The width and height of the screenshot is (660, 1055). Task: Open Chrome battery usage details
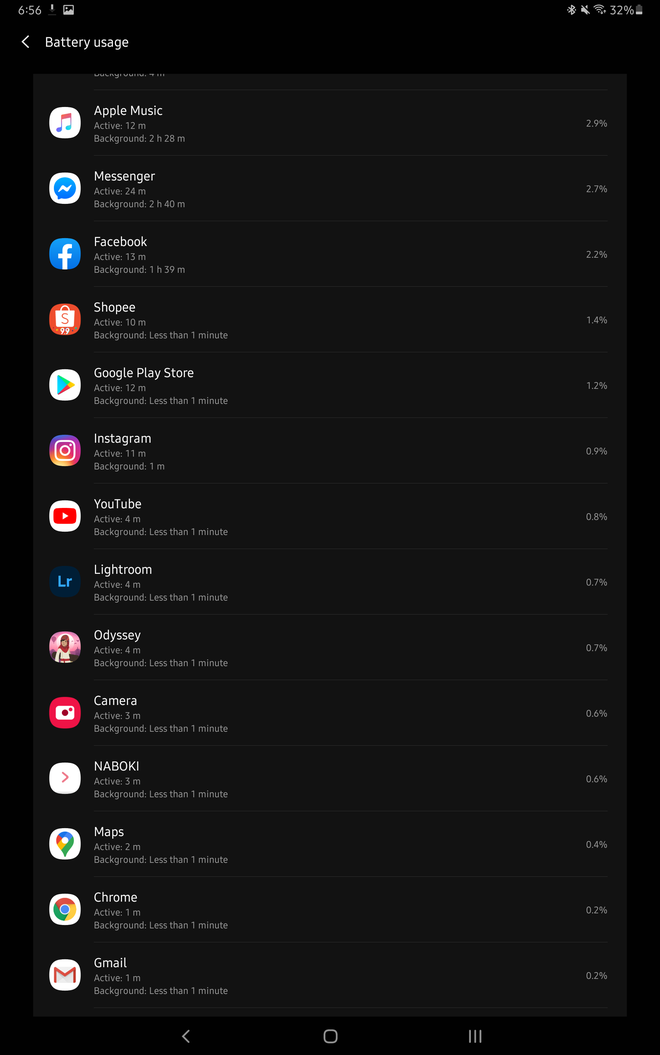coord(330,910)
